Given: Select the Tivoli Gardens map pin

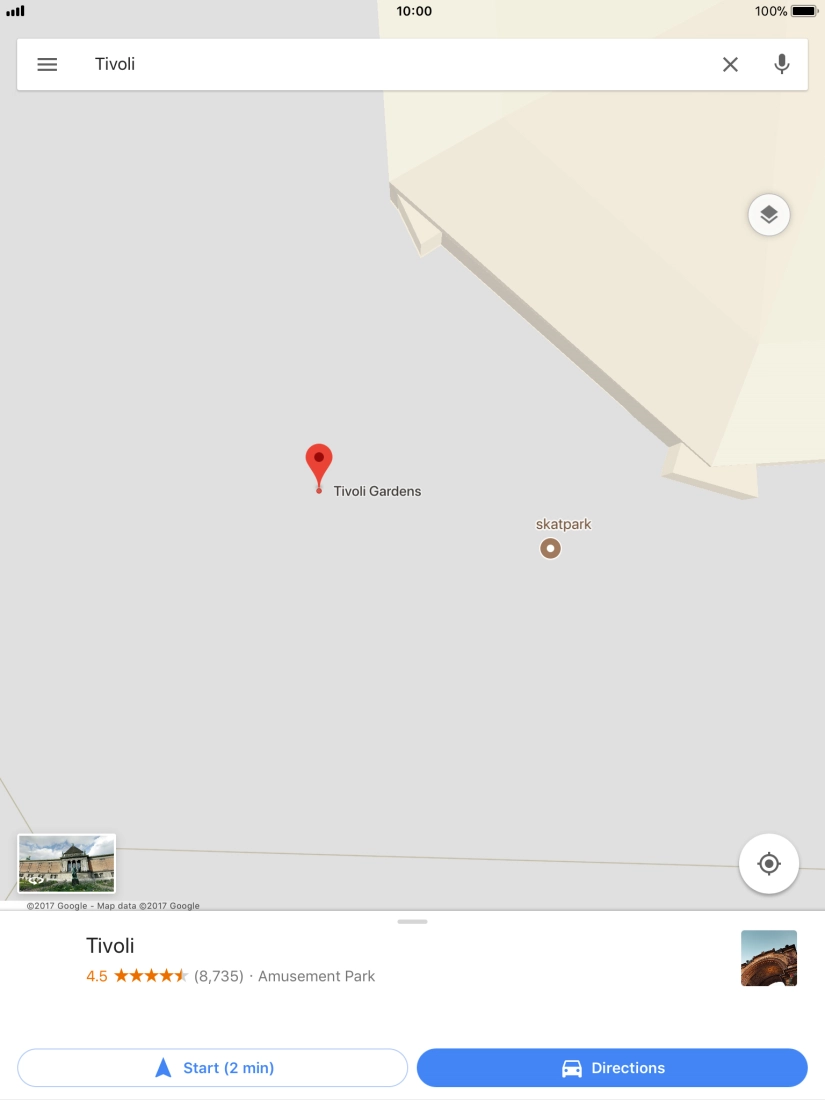Looking at the screenshot, I should [x=318, y=460].
